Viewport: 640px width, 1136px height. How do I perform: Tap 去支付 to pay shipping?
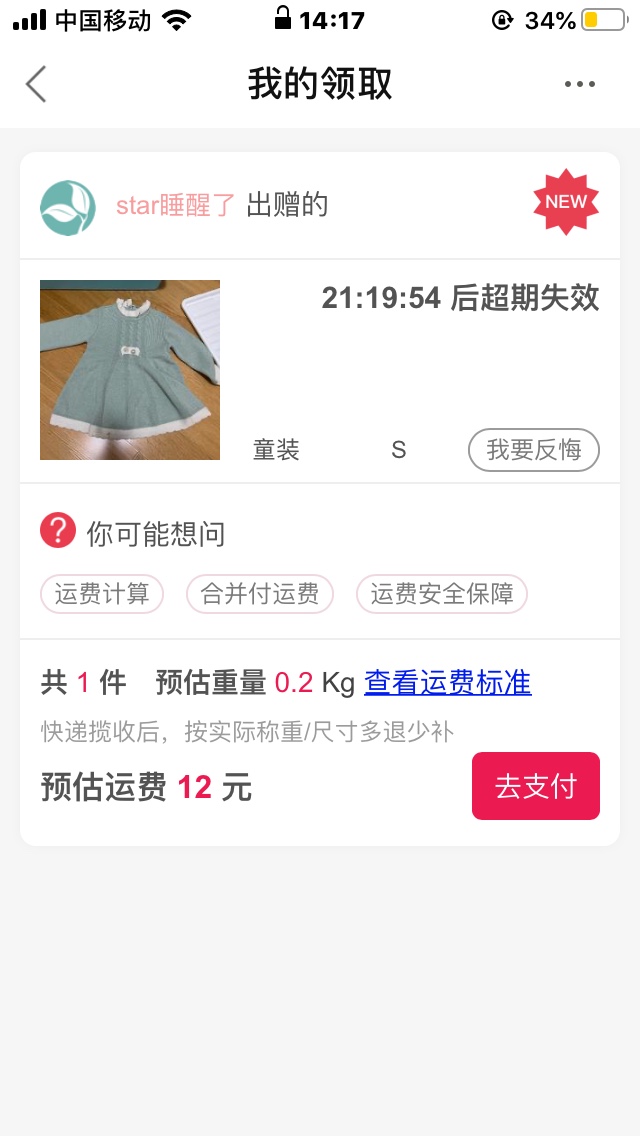[535, 786]
